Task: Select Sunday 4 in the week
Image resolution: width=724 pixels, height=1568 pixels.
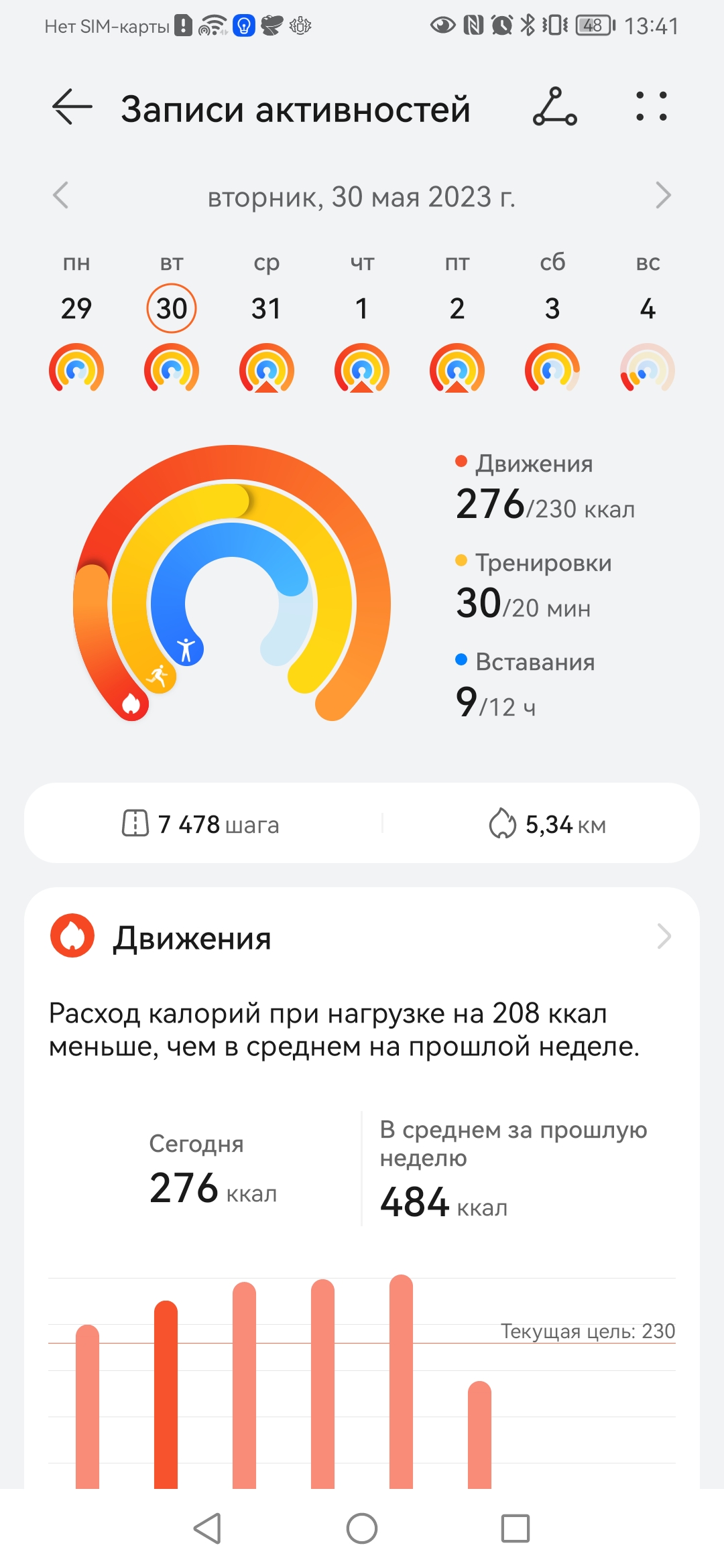Action: (x=647, y=309)
